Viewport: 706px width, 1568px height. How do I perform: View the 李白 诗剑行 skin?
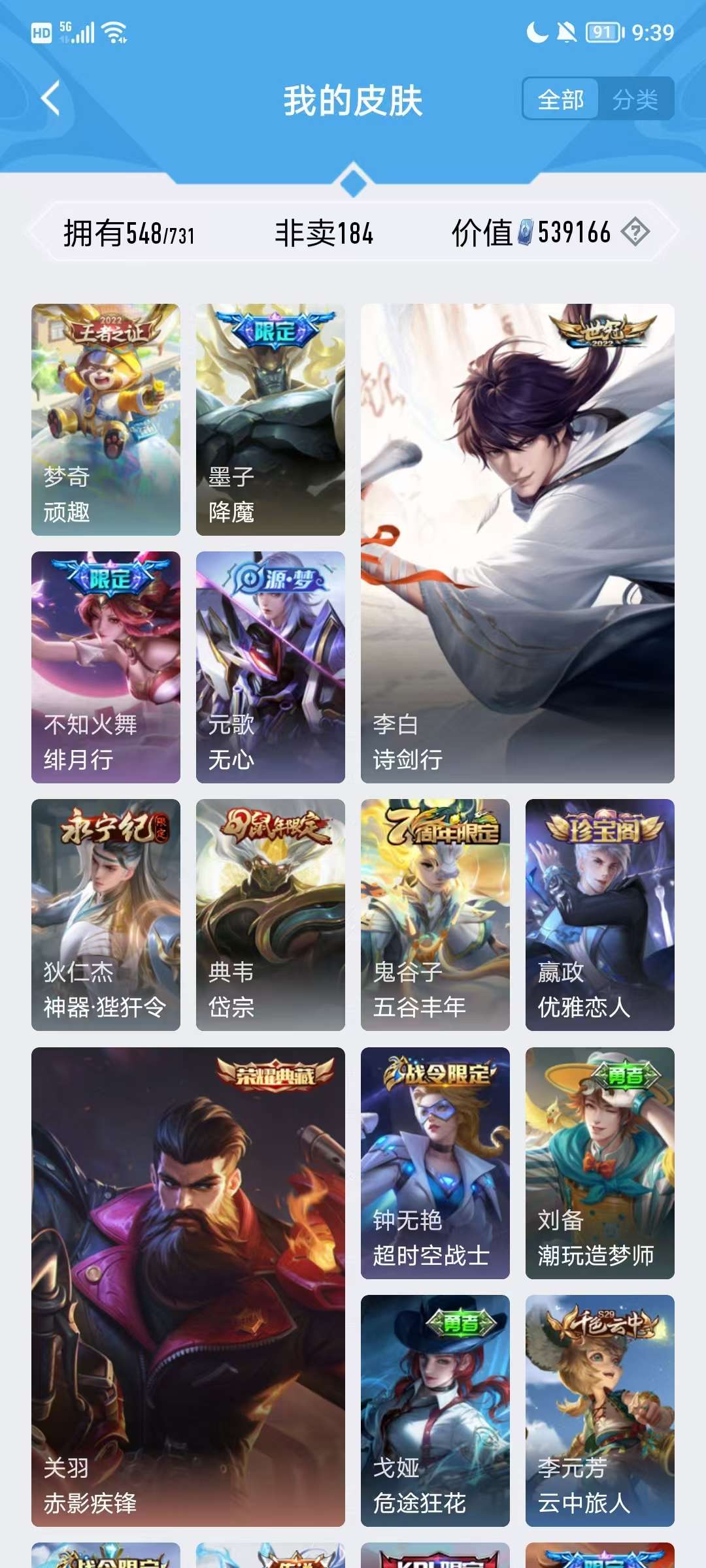(x=518, y=544)
